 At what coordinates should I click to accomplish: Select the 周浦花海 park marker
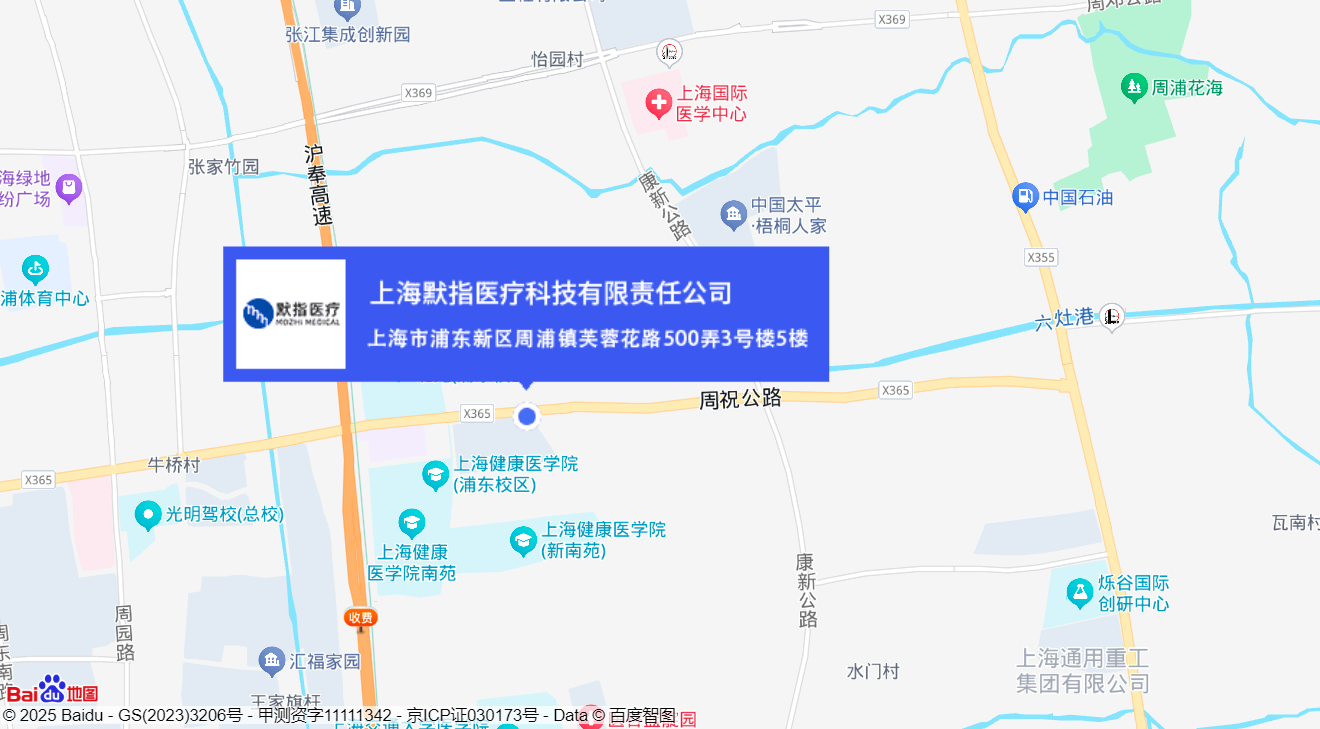(1134, 87)
